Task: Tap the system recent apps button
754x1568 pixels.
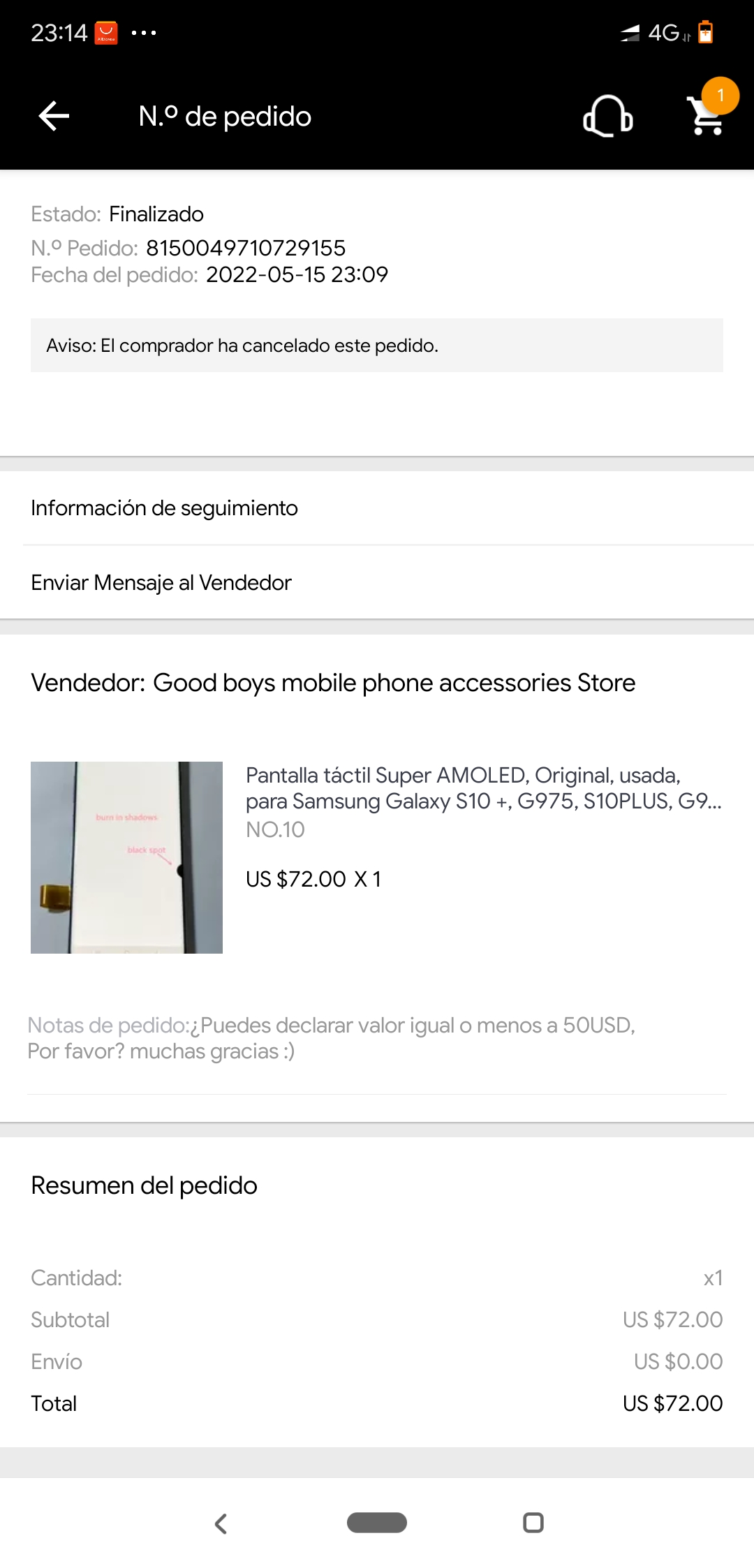Action: click(533, 1523)
